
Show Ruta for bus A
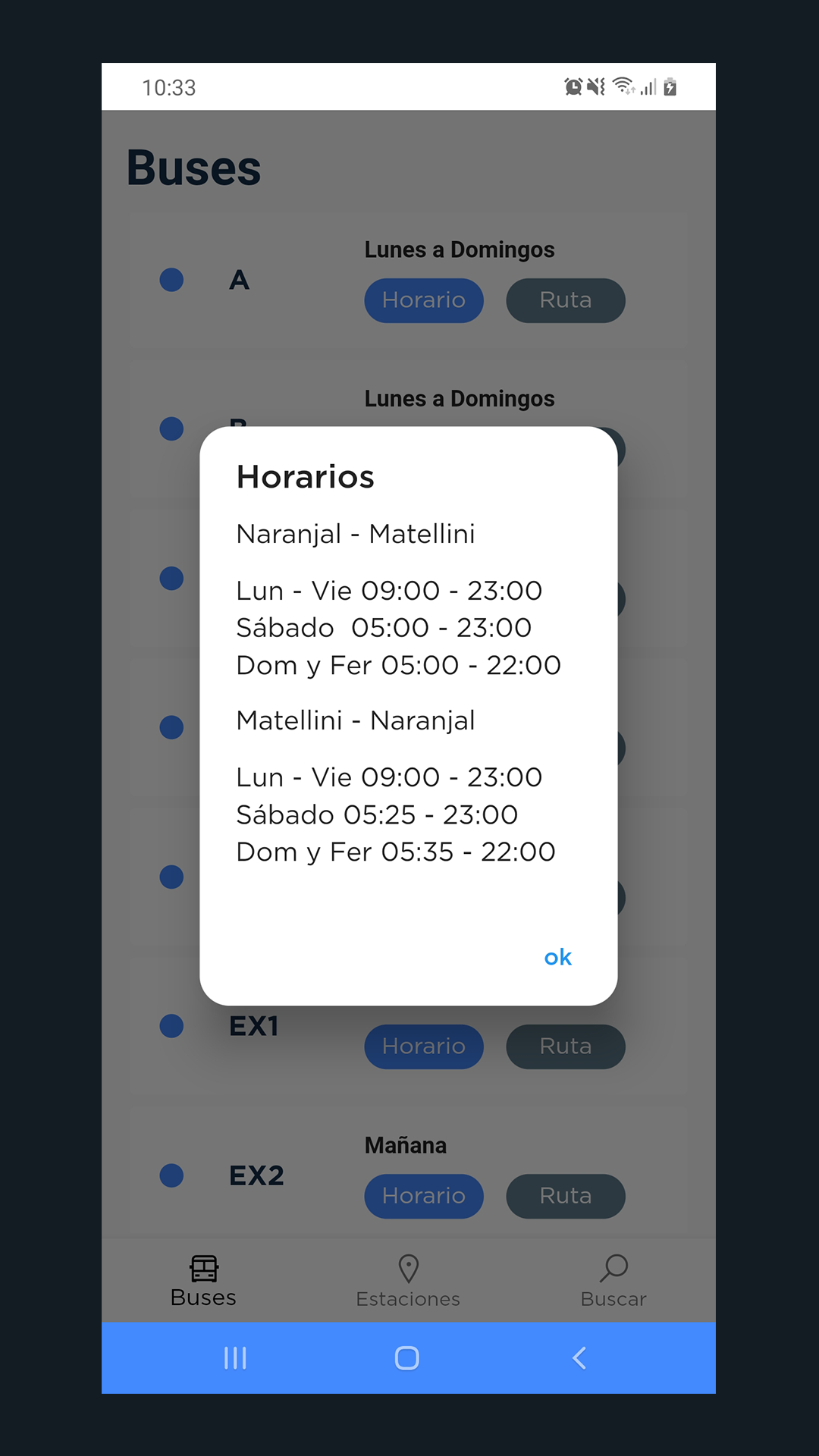pyautogui.click(x=566, y=300)
